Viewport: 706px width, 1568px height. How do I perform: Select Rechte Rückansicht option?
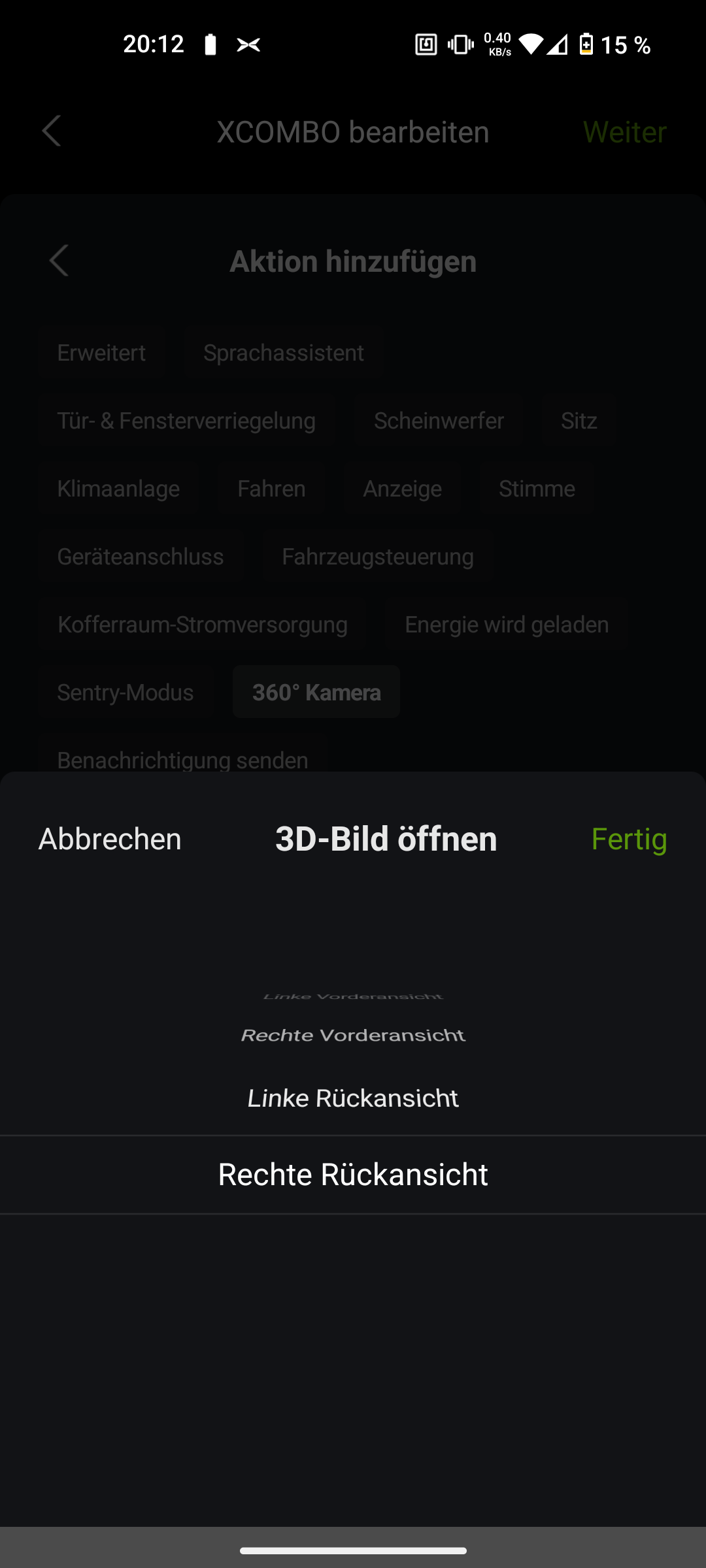[353, 1175]
